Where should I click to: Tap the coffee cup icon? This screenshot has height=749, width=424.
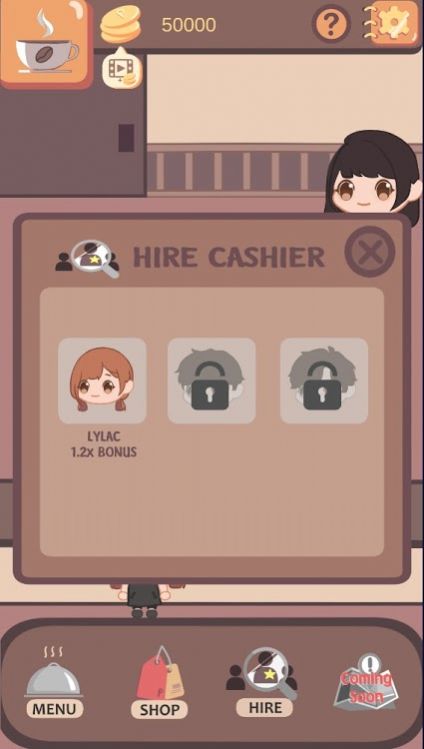pyautogui.click(x=45, y=44)
